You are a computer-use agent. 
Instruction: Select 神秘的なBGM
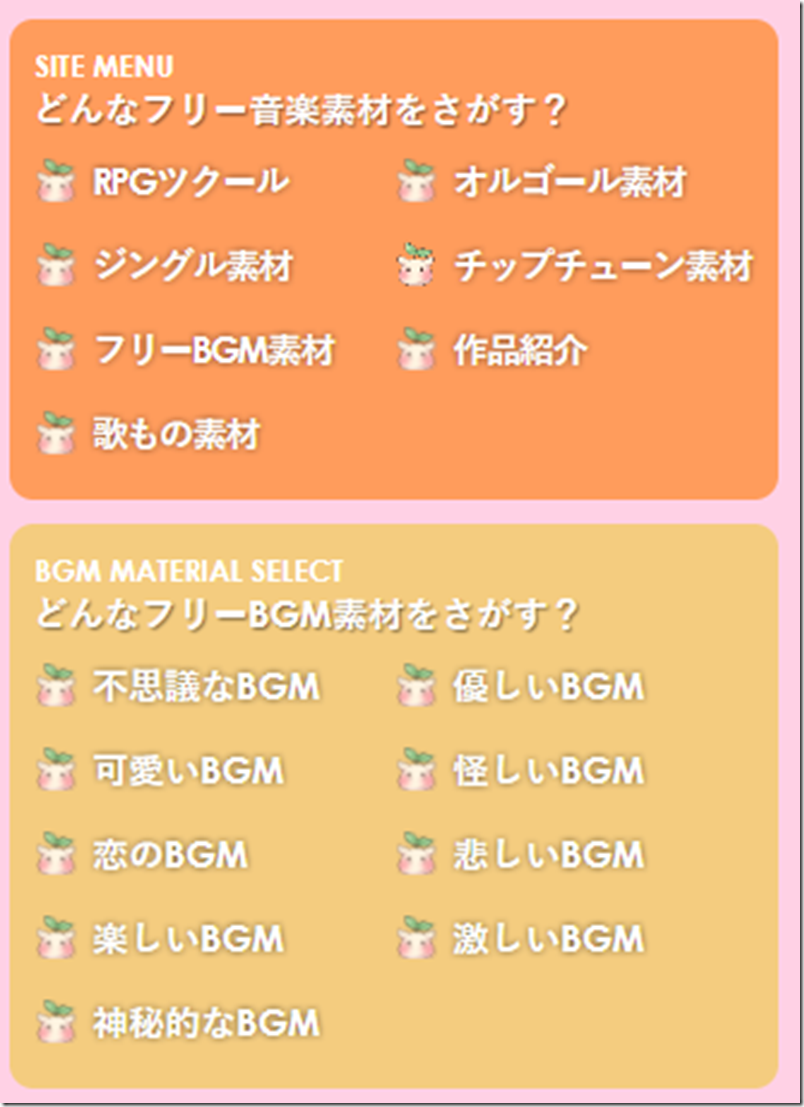206,1023
